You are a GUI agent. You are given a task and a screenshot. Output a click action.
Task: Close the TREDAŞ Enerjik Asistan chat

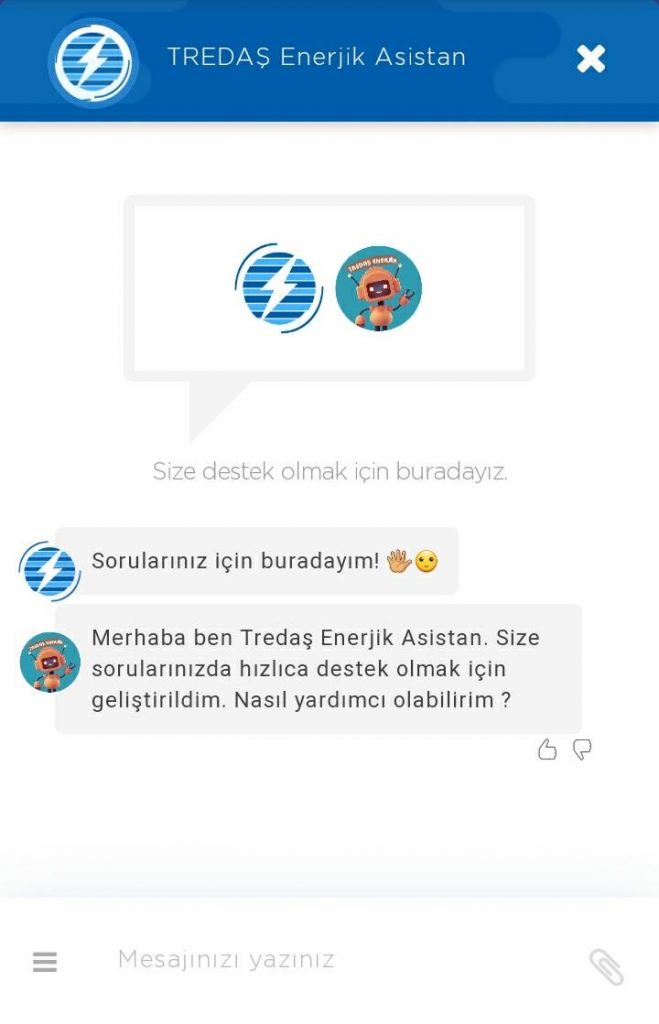[591, 59]
